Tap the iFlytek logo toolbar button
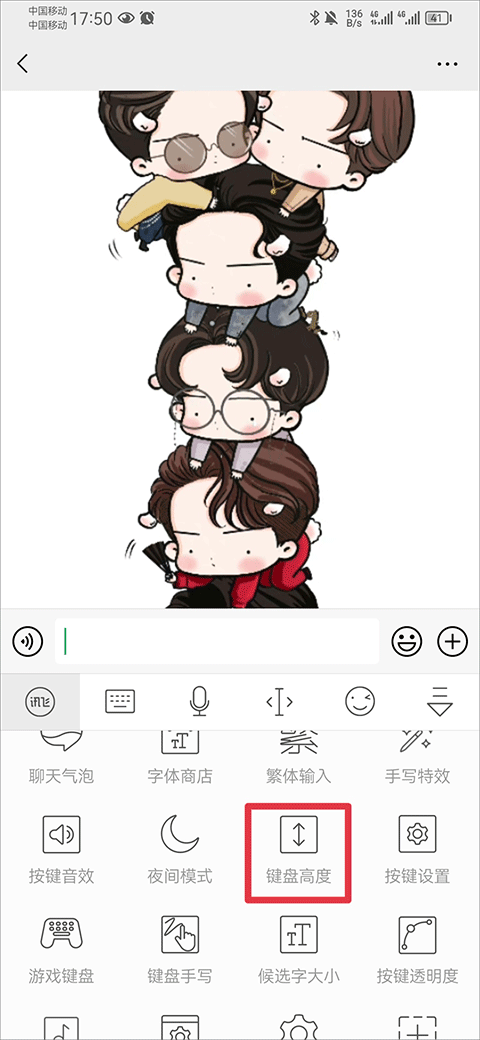The width and height of the screenshot is (480, 1040). click(40, 700)
